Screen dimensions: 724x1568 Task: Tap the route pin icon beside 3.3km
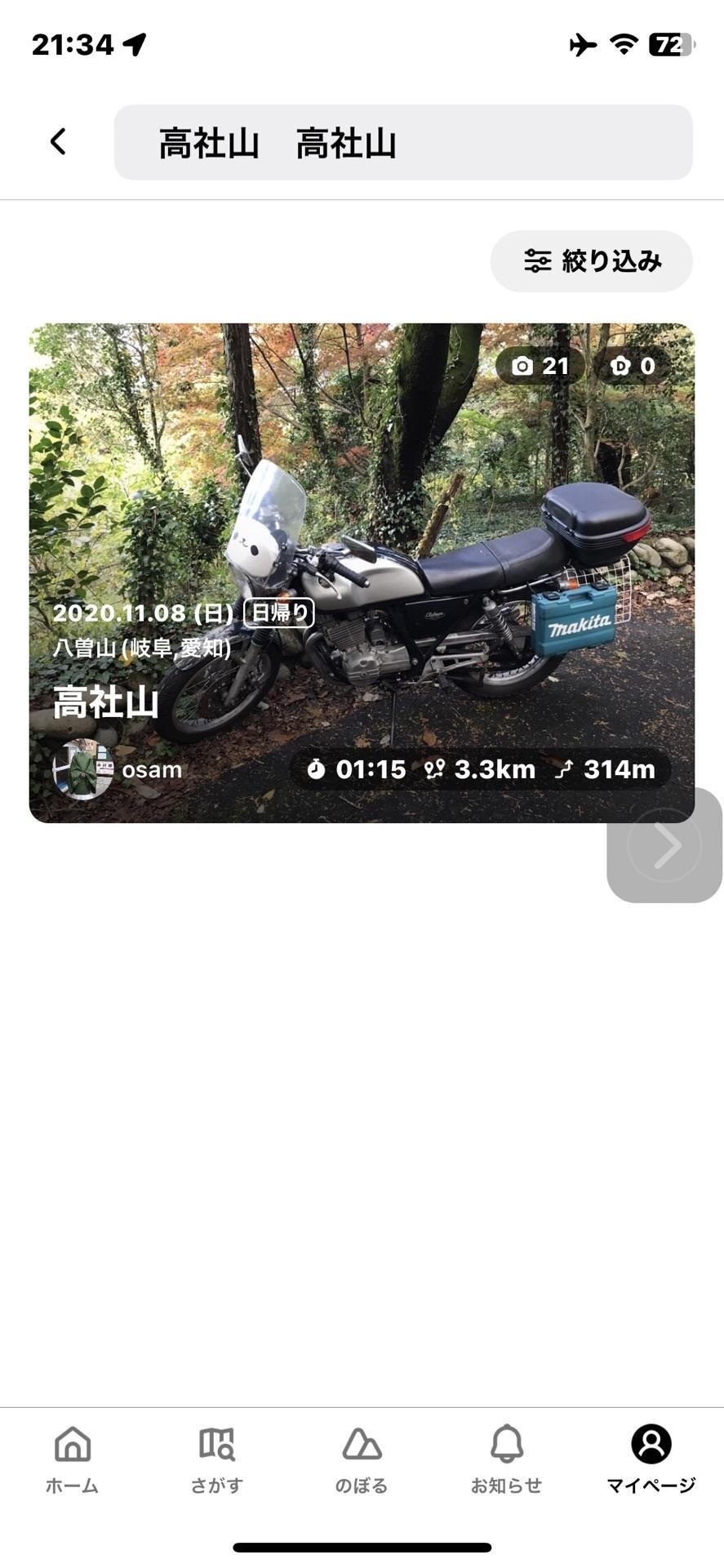click(x=436, y=768)
